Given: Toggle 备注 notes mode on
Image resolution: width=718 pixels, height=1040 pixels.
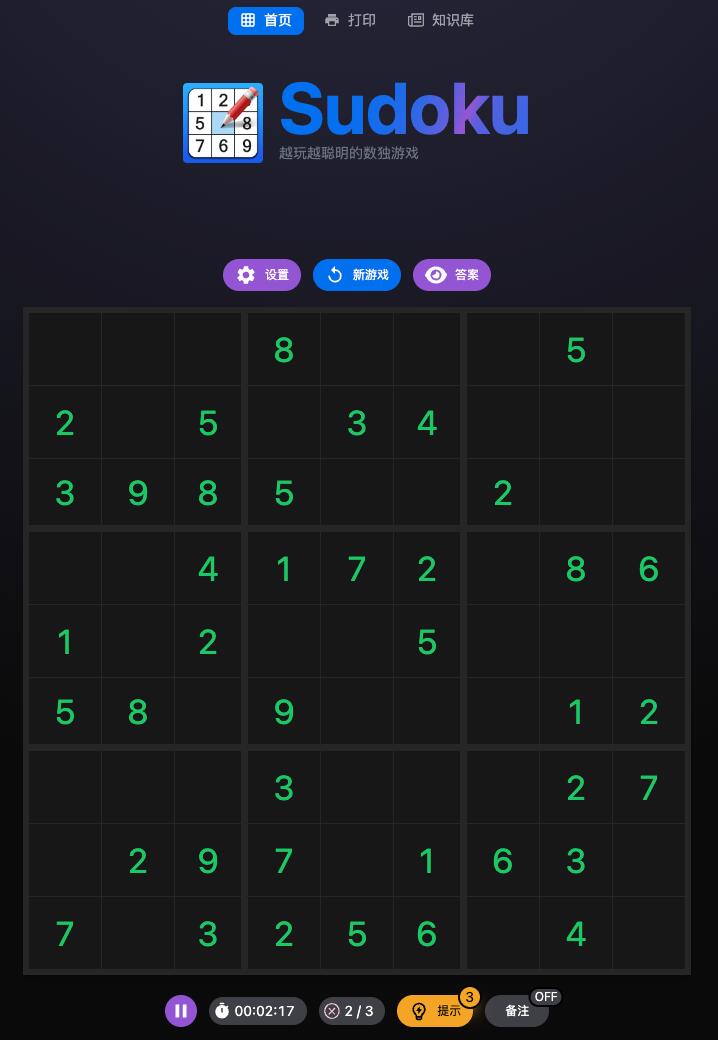Looking at the screenshot, I should 517,1011.
